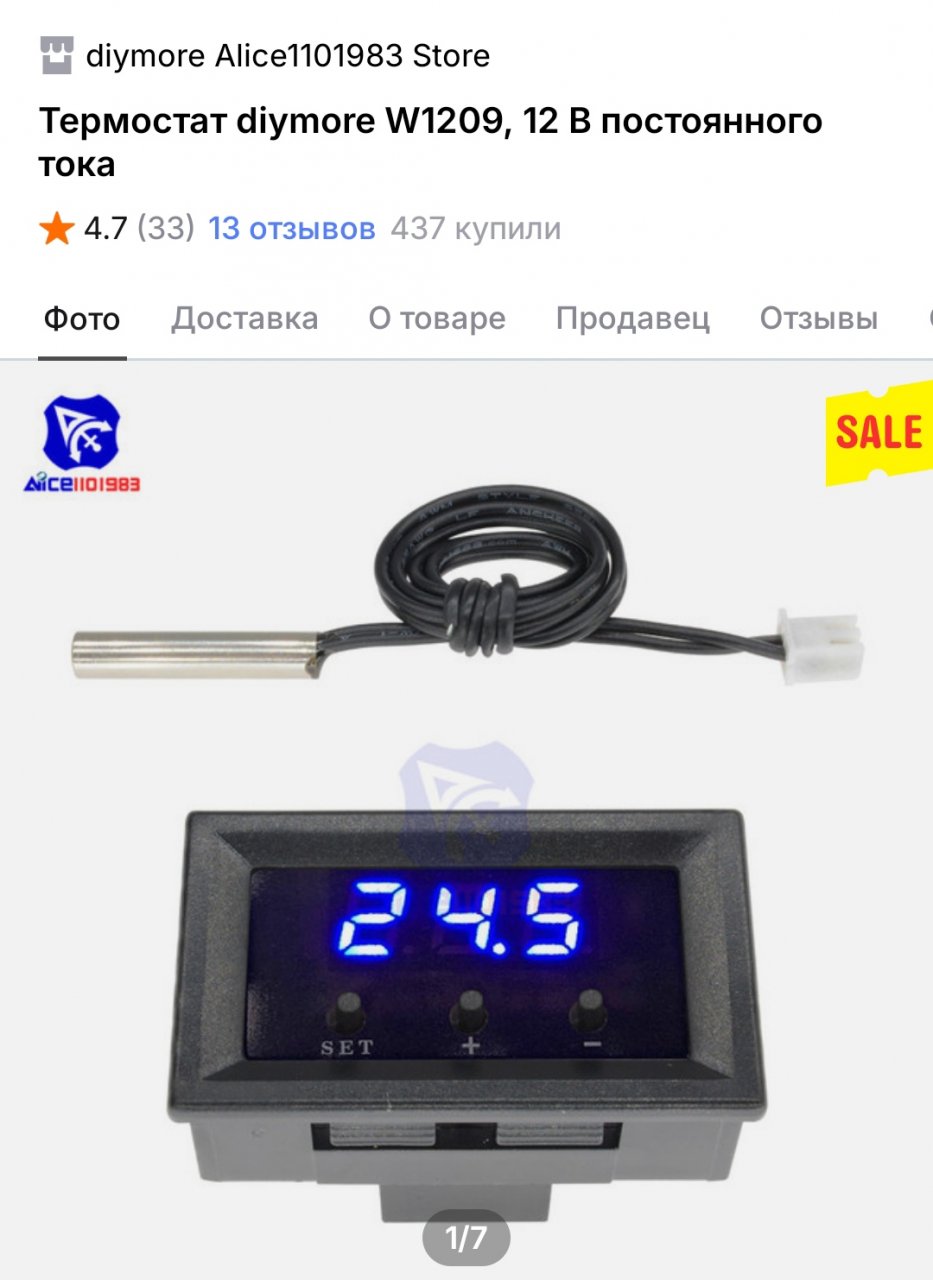The height and width of the screenshot is (1280, 933).
Task: Select the Продавец tab
Action: tap(632, 319)
